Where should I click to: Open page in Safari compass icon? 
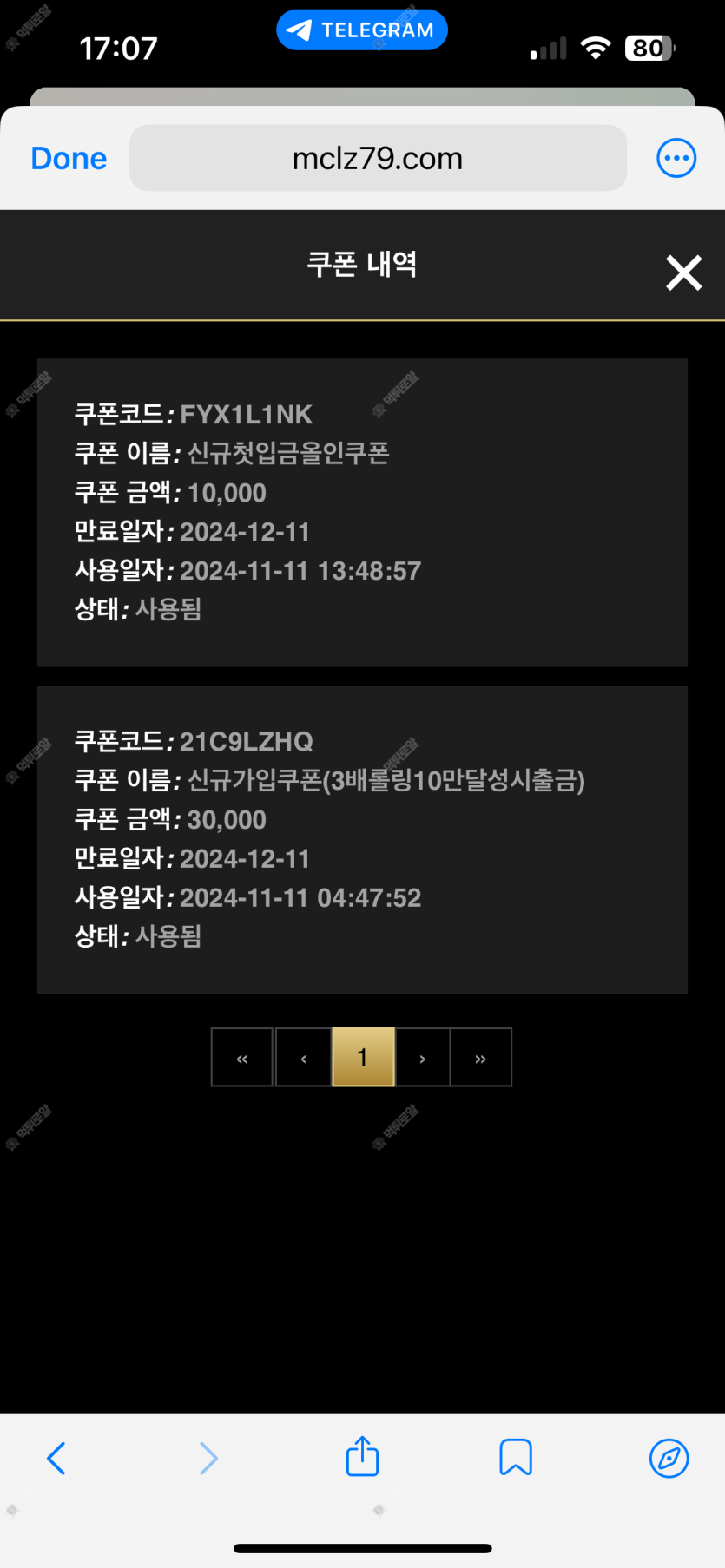coord(669,1458)
